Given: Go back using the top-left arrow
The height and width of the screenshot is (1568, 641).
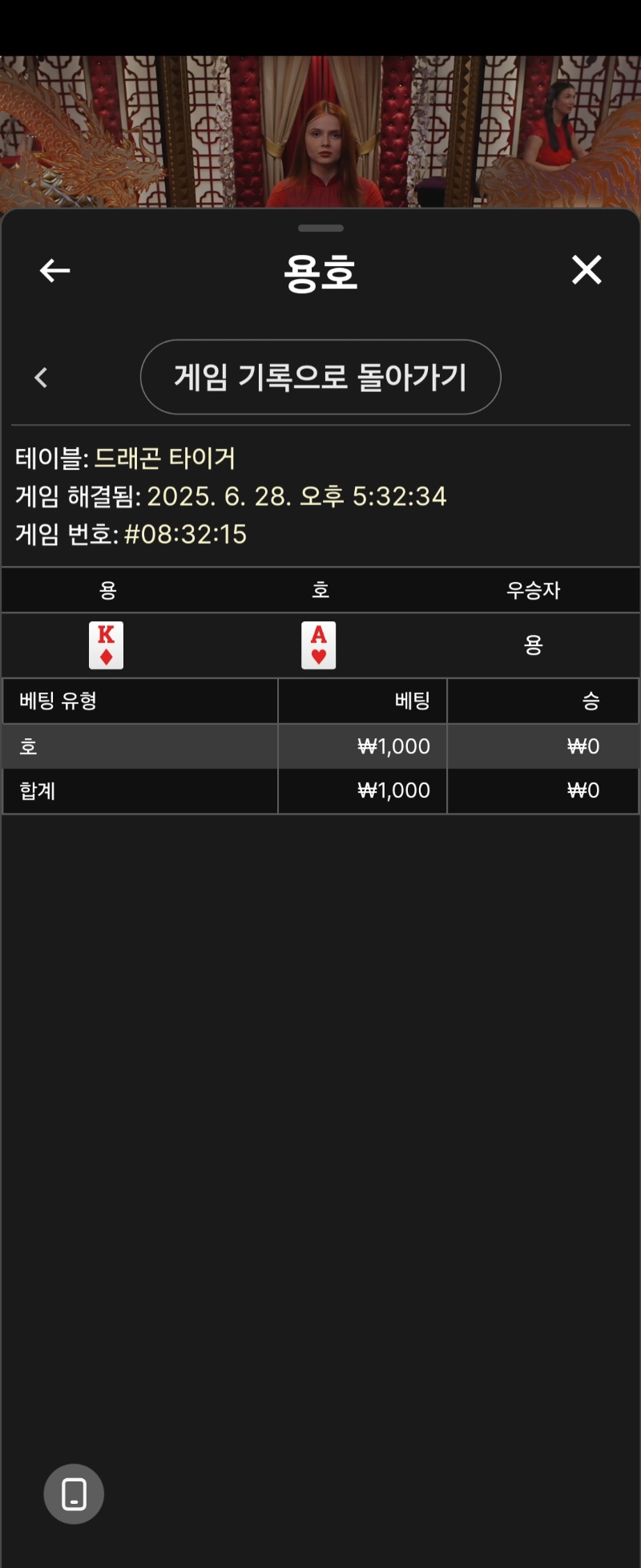Looking at the screenshot, I should pyautogui.click(x=54, y=271).
